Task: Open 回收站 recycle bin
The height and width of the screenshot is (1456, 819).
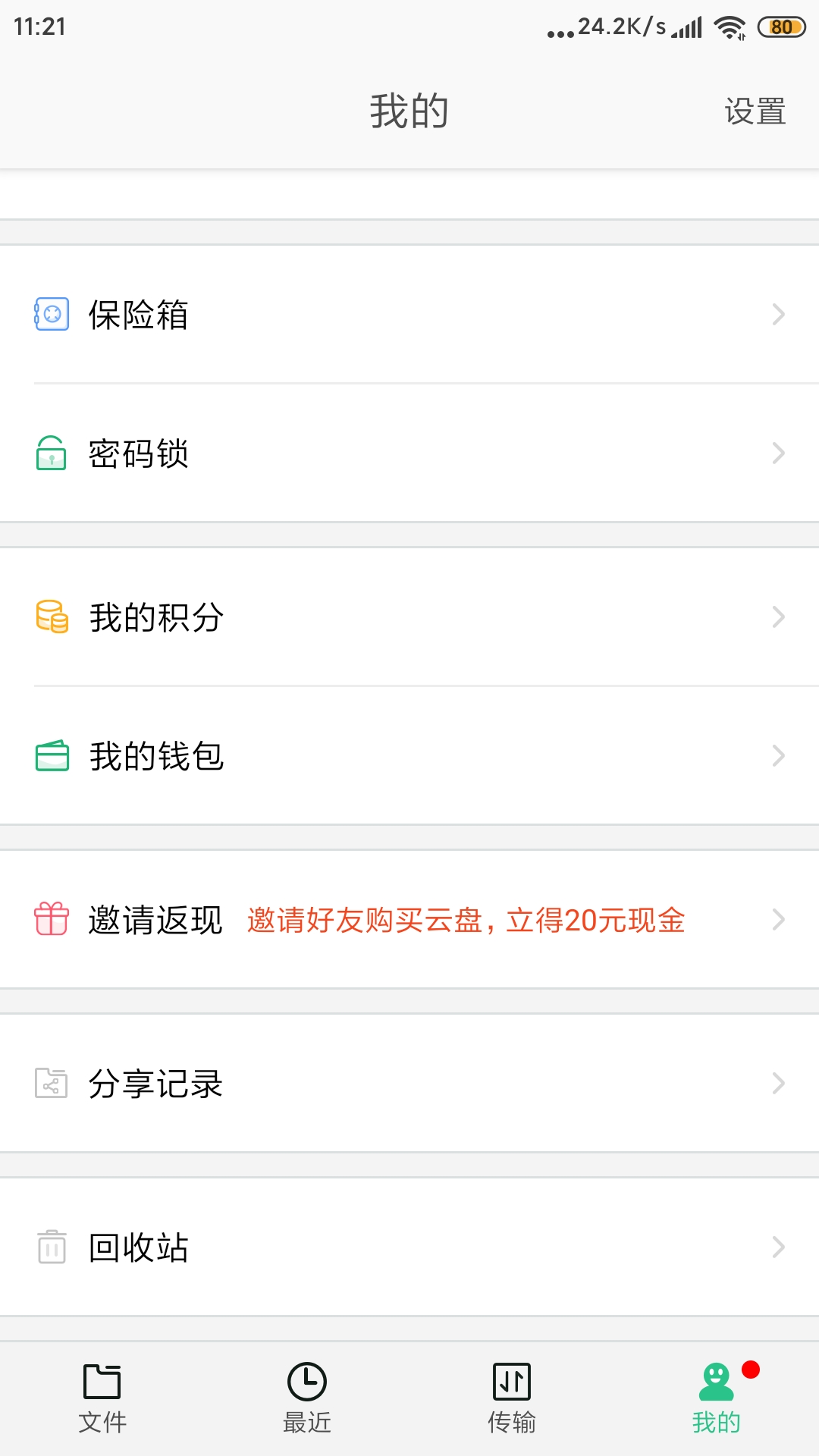Action: tap(409, 1247)
